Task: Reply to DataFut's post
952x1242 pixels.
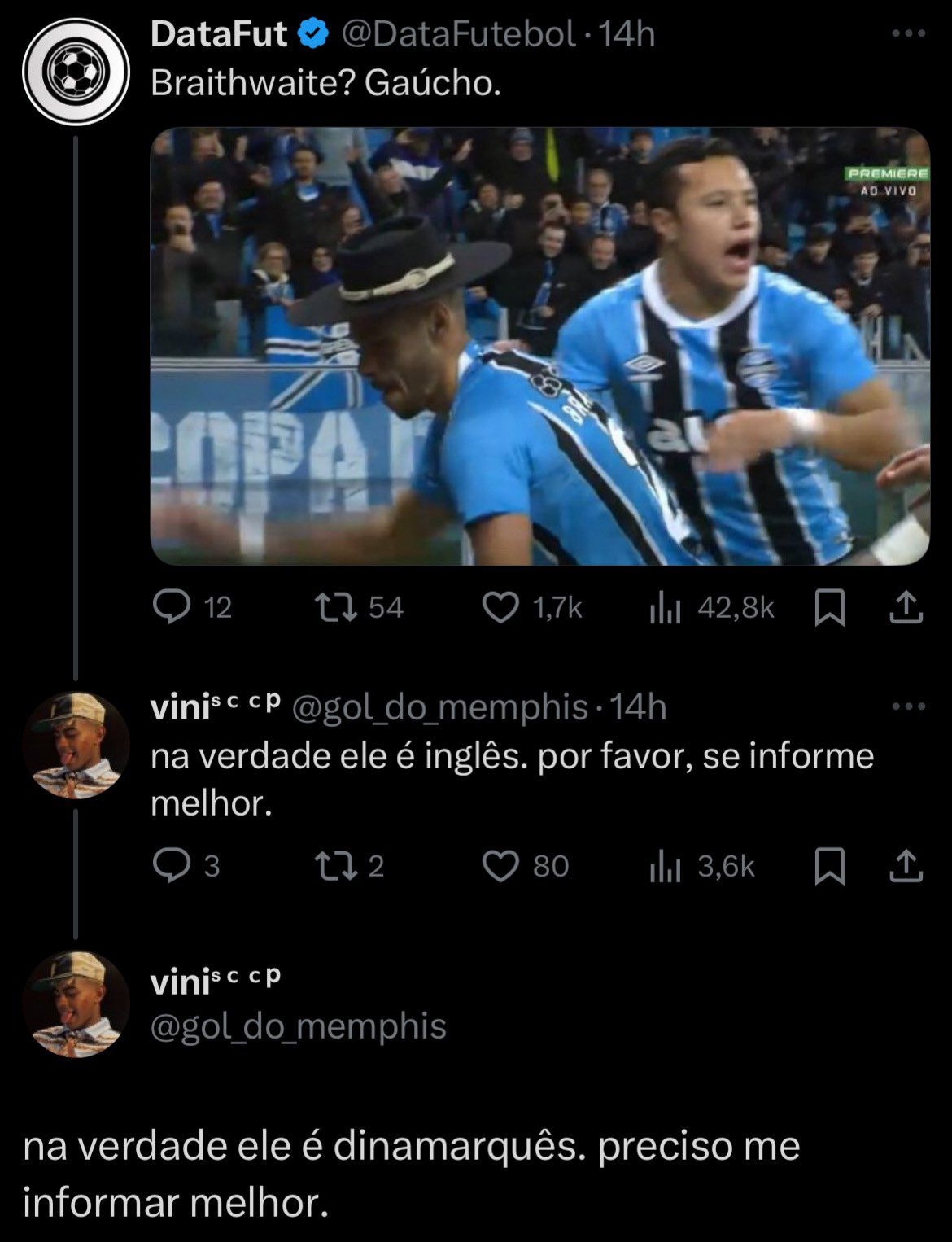Action: click(172, 607)
